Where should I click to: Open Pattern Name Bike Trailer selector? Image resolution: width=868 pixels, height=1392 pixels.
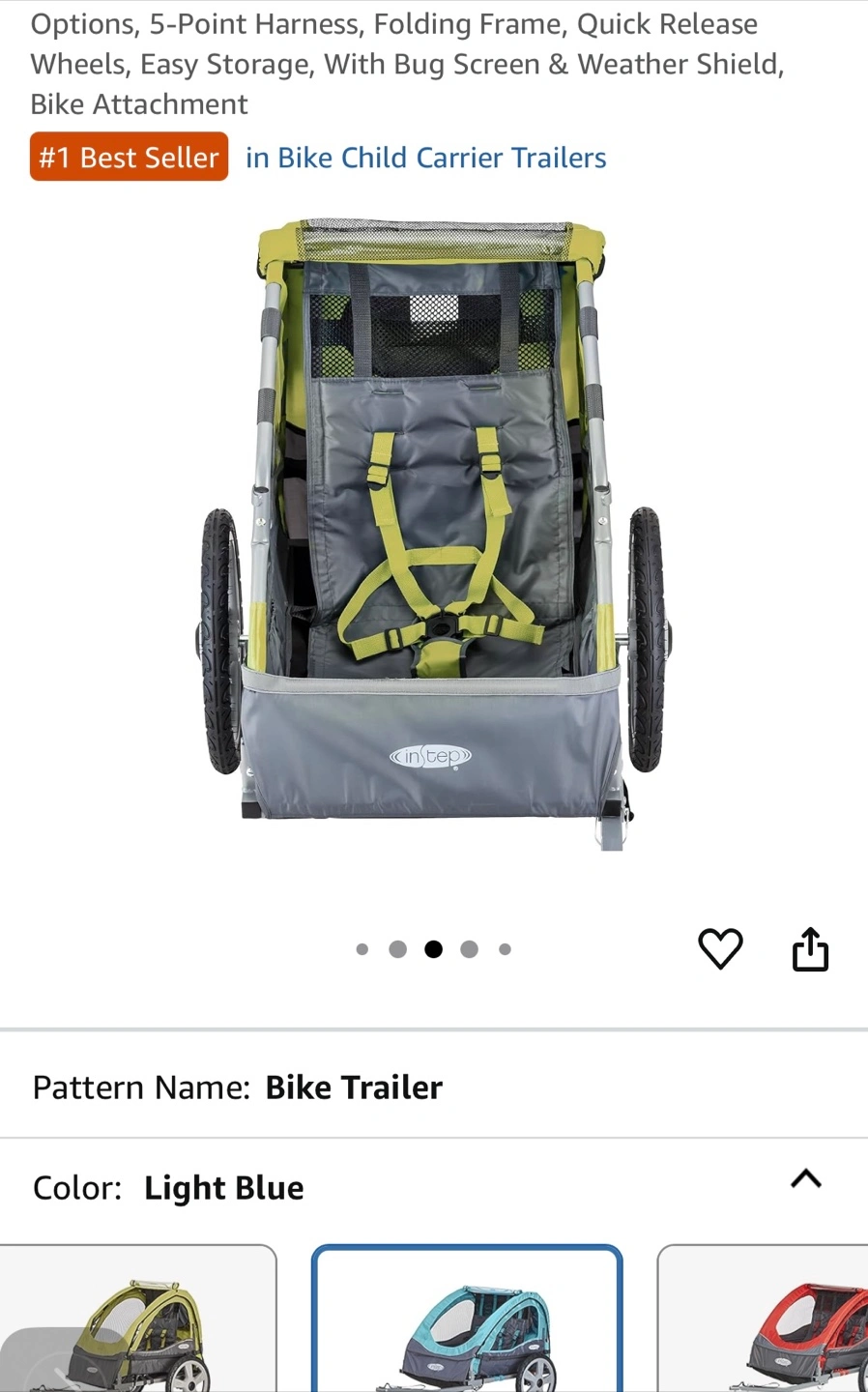click(x=434, y=1087)
